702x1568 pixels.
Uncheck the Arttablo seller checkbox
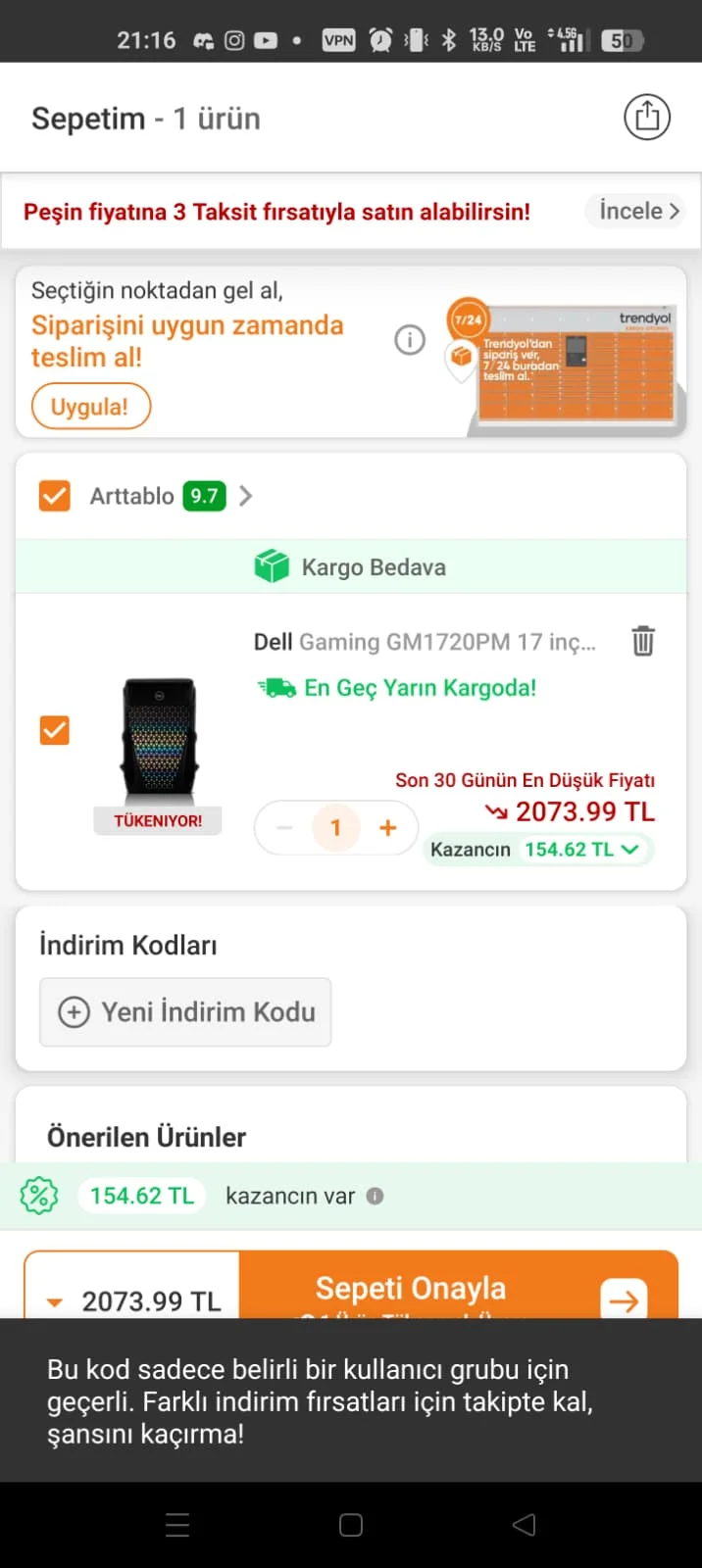point(55,496)
